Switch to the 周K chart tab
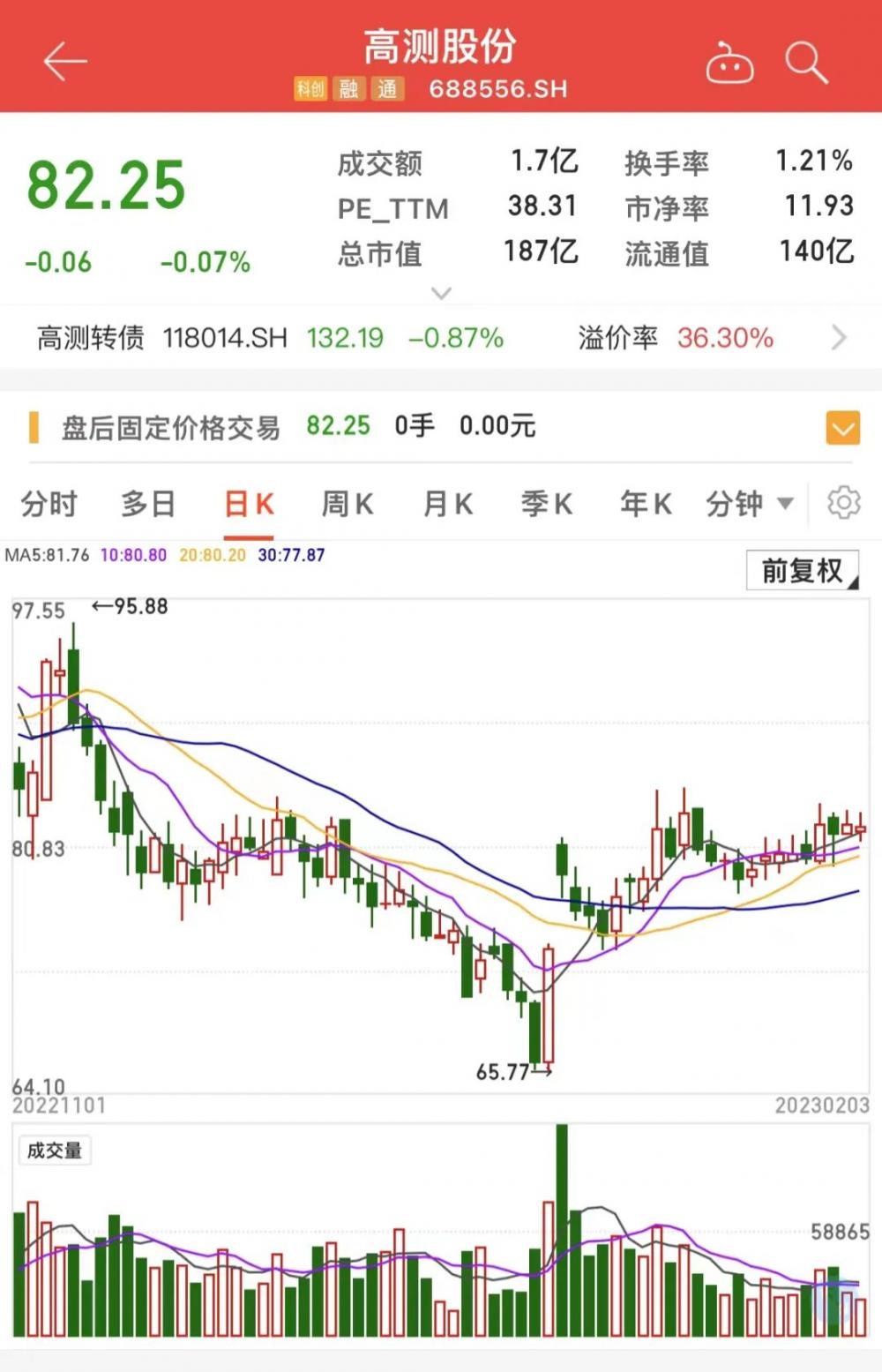 pyautogui.click(x=348, y=504)
